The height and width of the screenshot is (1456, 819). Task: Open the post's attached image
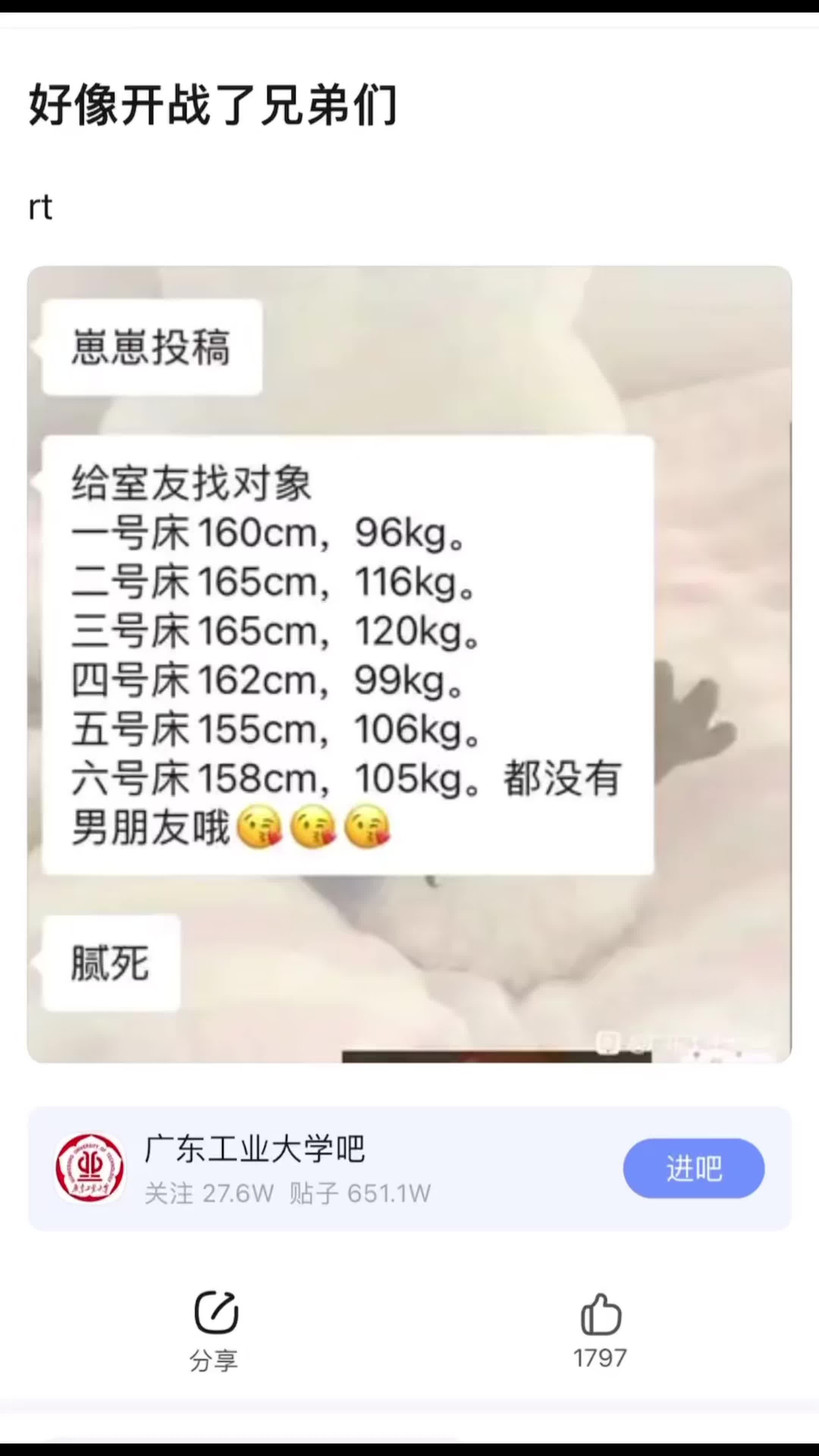point(409,664)
